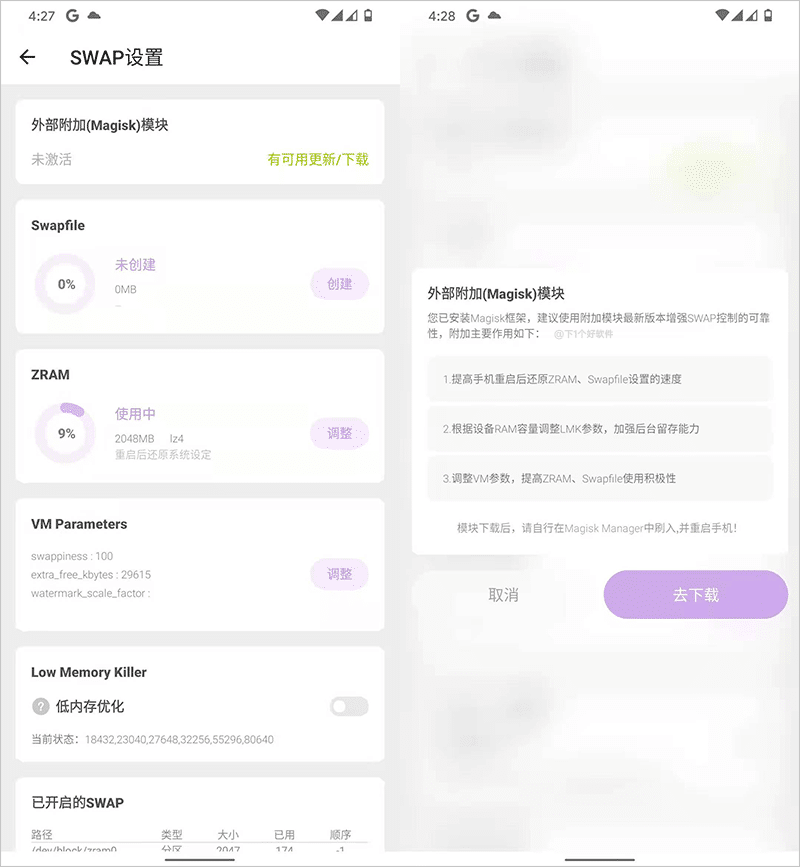
Task: Tap 去下载 to download the module
Action: click(x=695, y=595)
